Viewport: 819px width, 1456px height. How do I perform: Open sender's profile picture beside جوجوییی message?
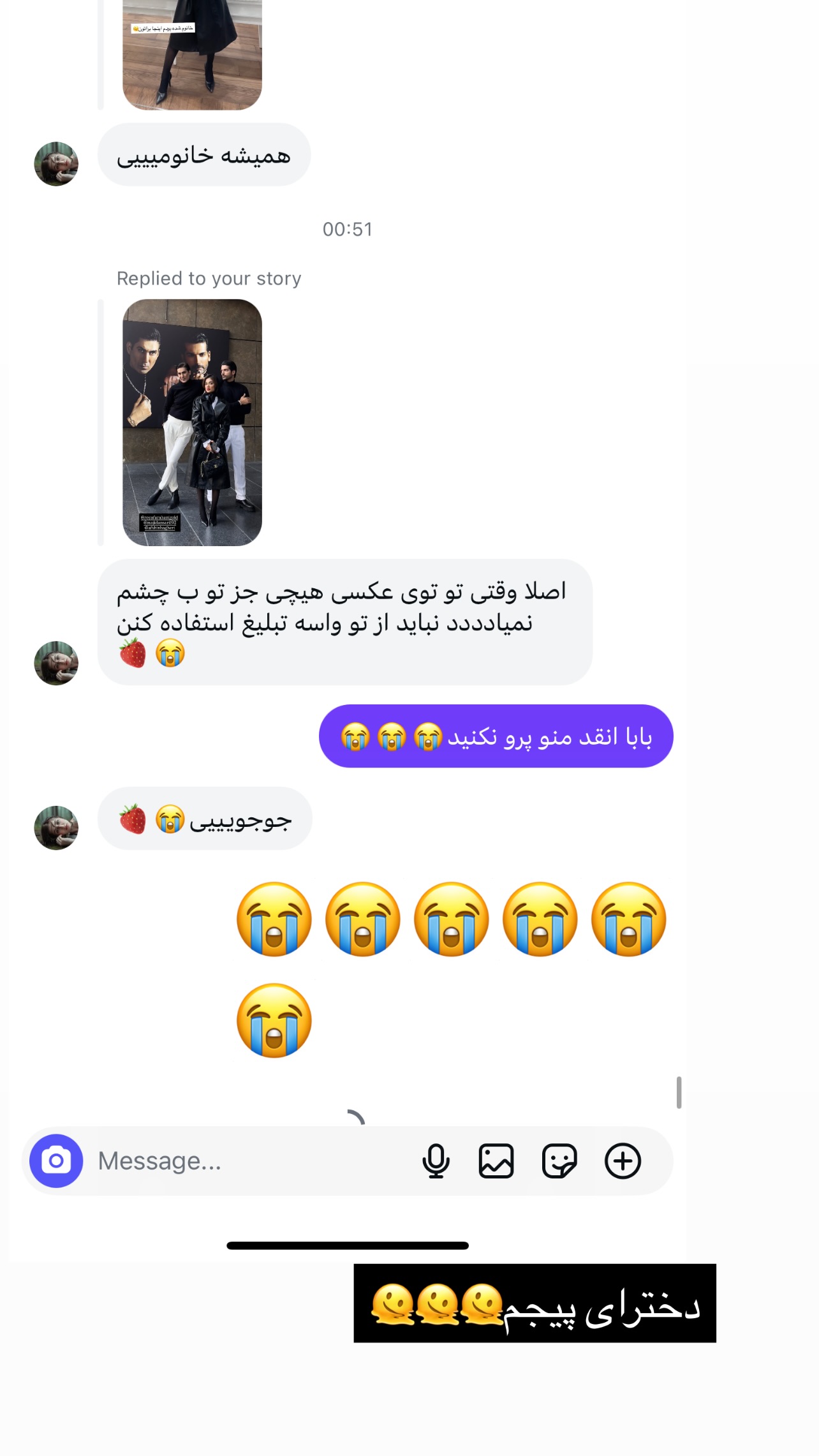tap(56, 828)
